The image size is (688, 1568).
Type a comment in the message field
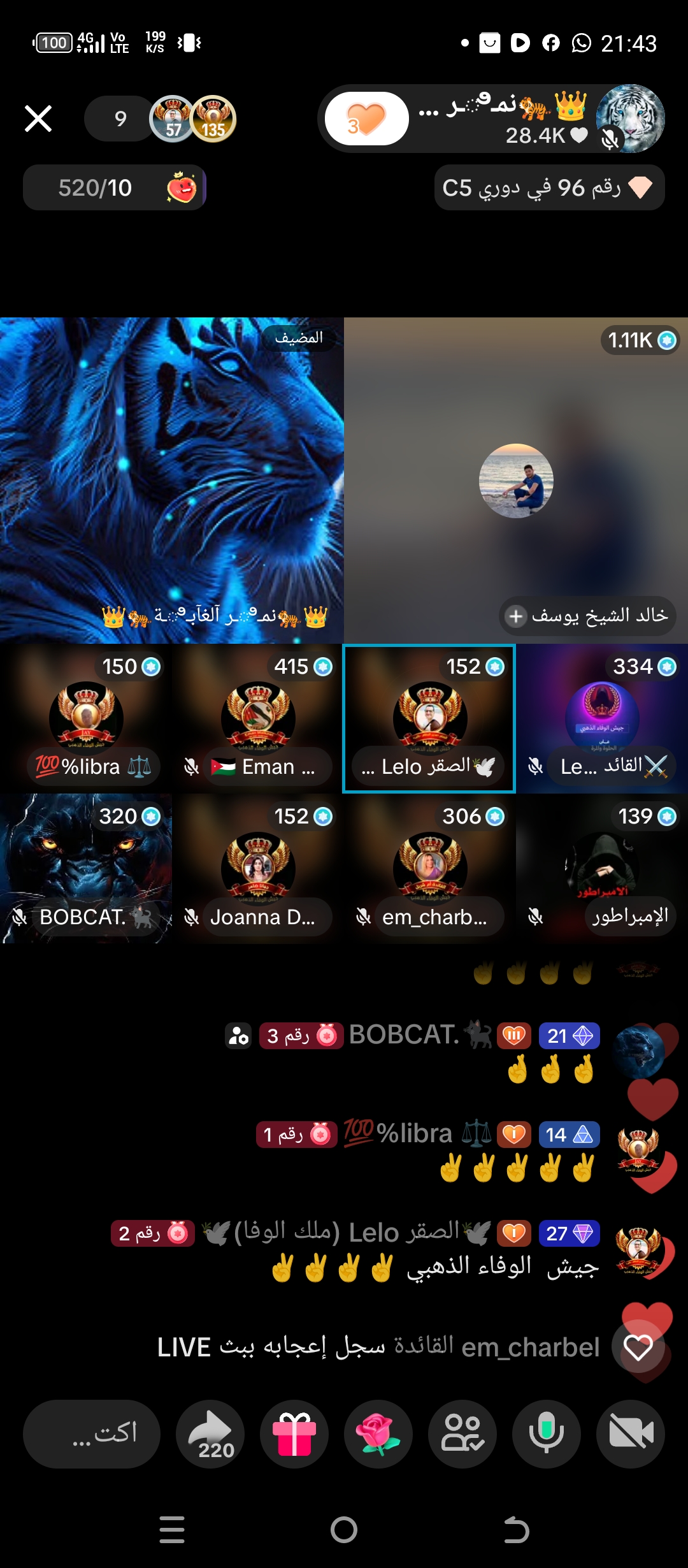(x=92, y=1434)
